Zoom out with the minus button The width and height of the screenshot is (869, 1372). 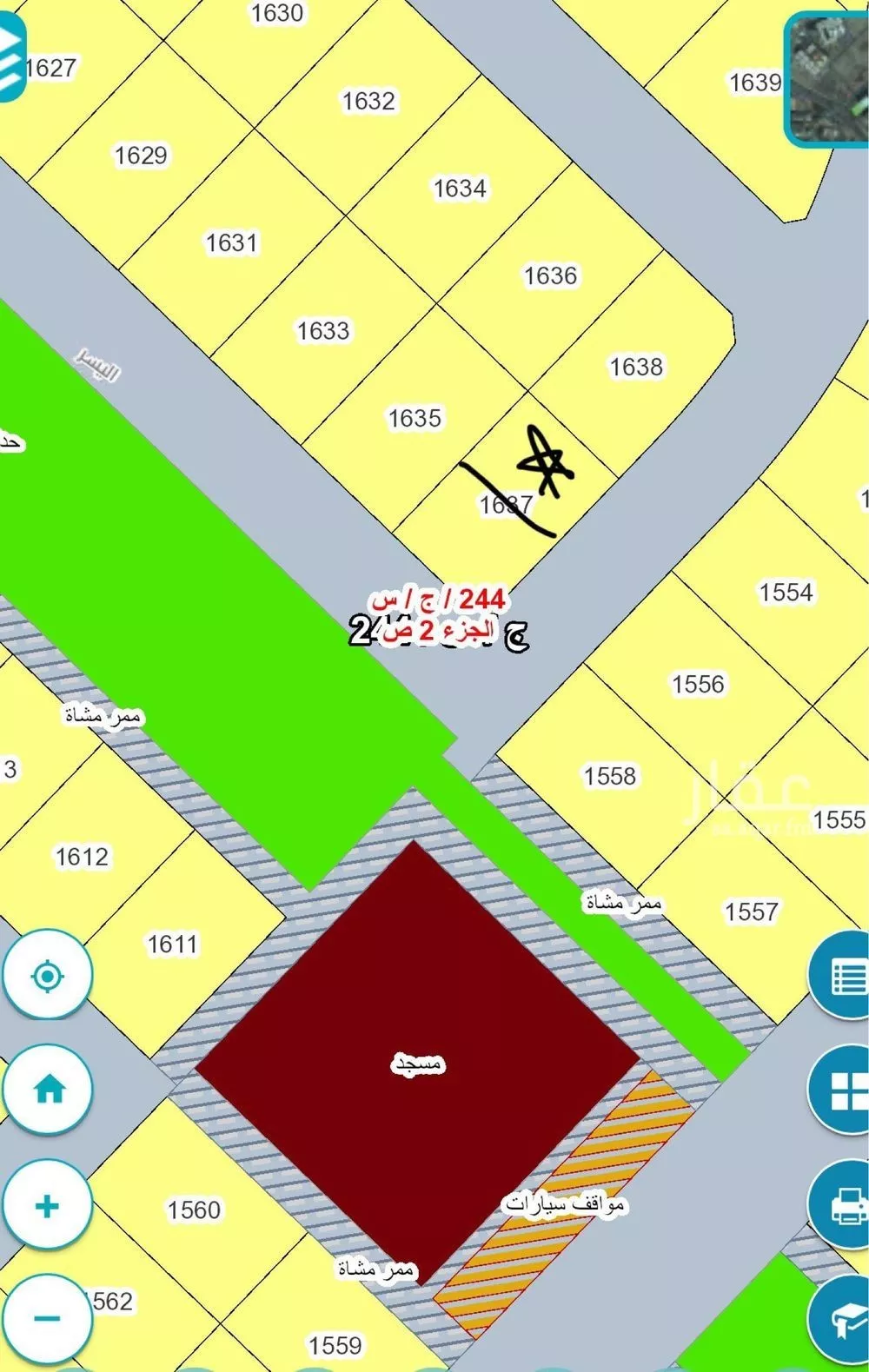click(48, 1319)
